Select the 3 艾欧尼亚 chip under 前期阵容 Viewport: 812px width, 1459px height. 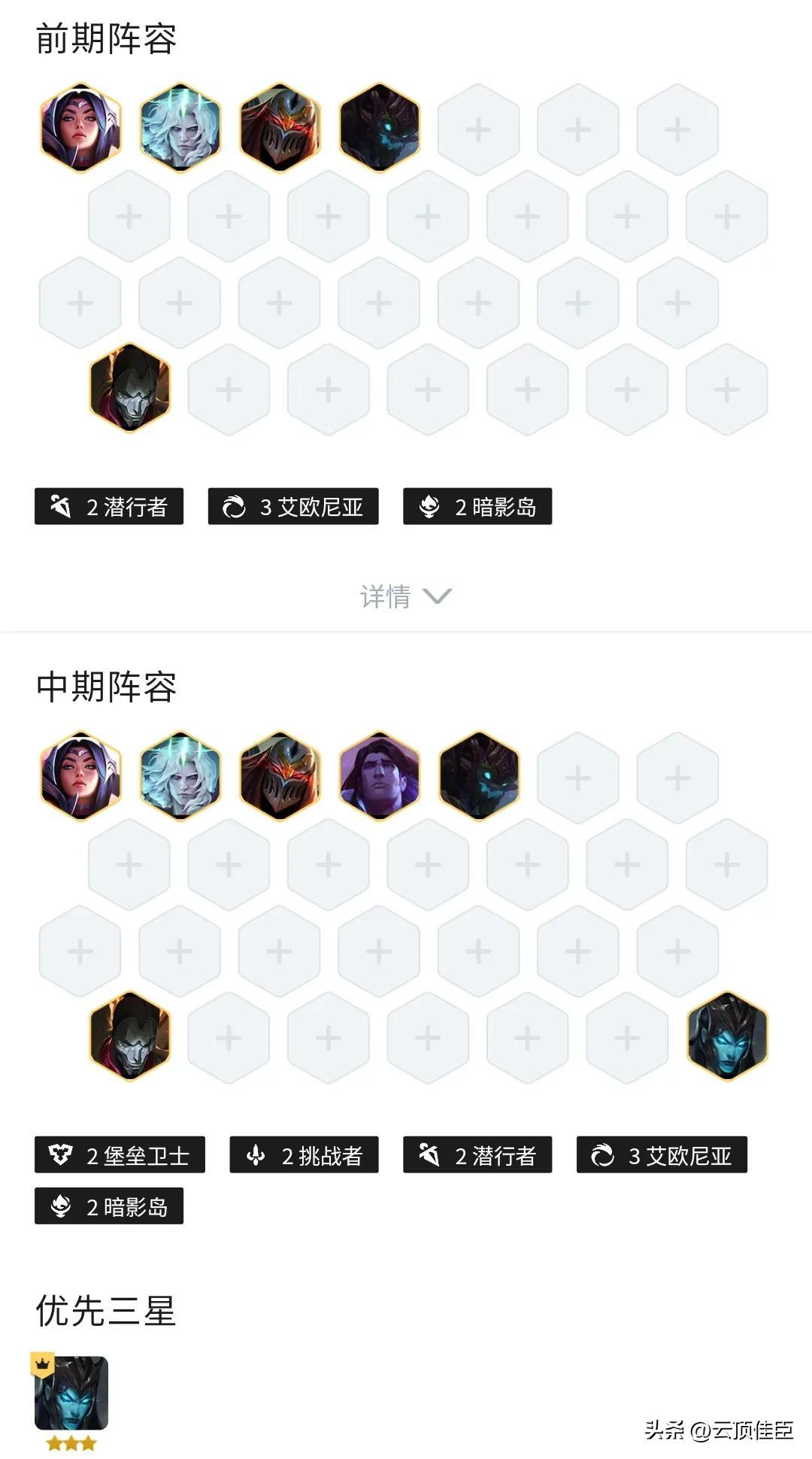(293, 506)
